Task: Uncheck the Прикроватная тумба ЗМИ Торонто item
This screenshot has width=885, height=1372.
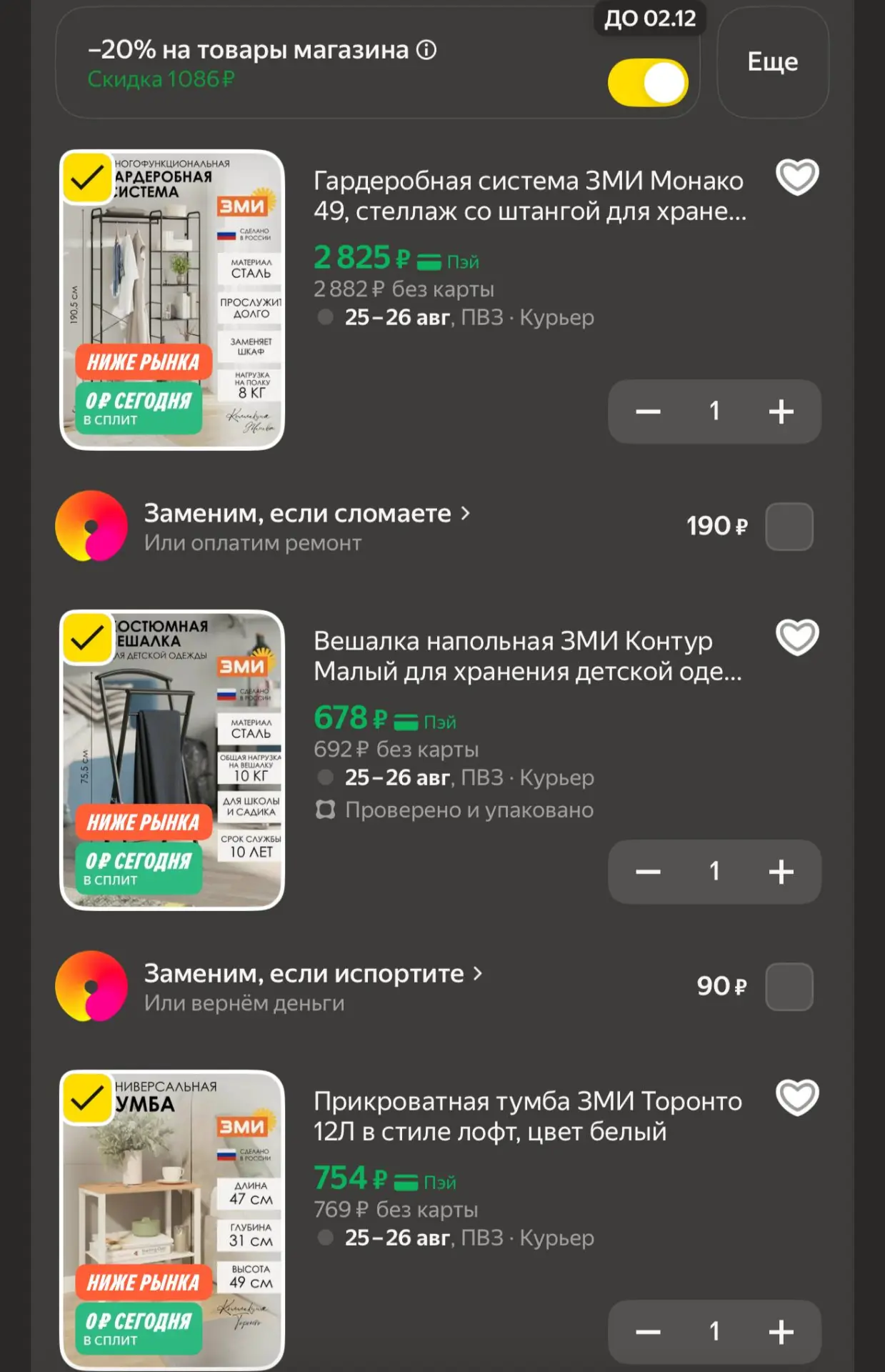Action: (87, 1098)
